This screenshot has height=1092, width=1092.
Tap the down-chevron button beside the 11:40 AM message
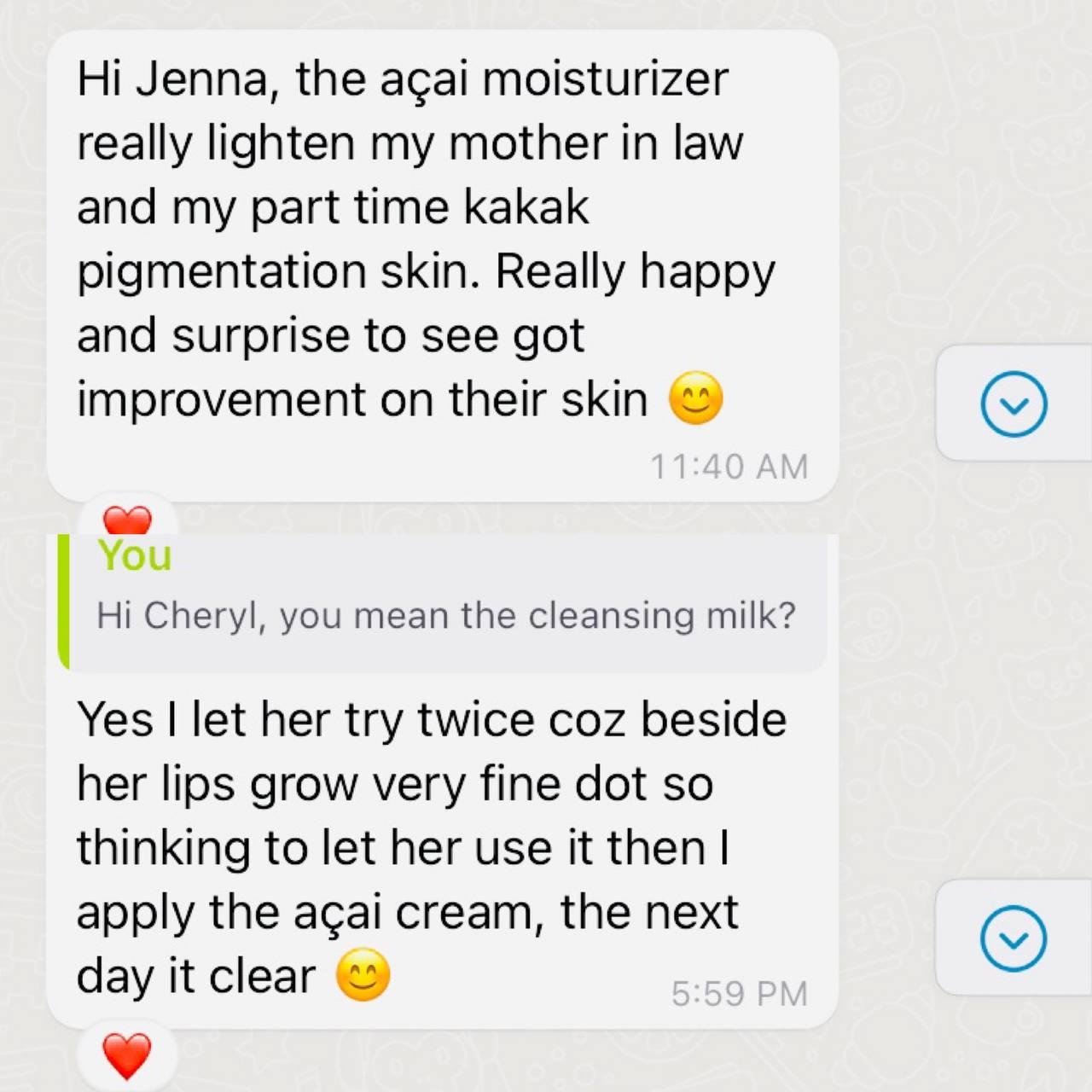pyautogui.click(x=1014, y=404)
